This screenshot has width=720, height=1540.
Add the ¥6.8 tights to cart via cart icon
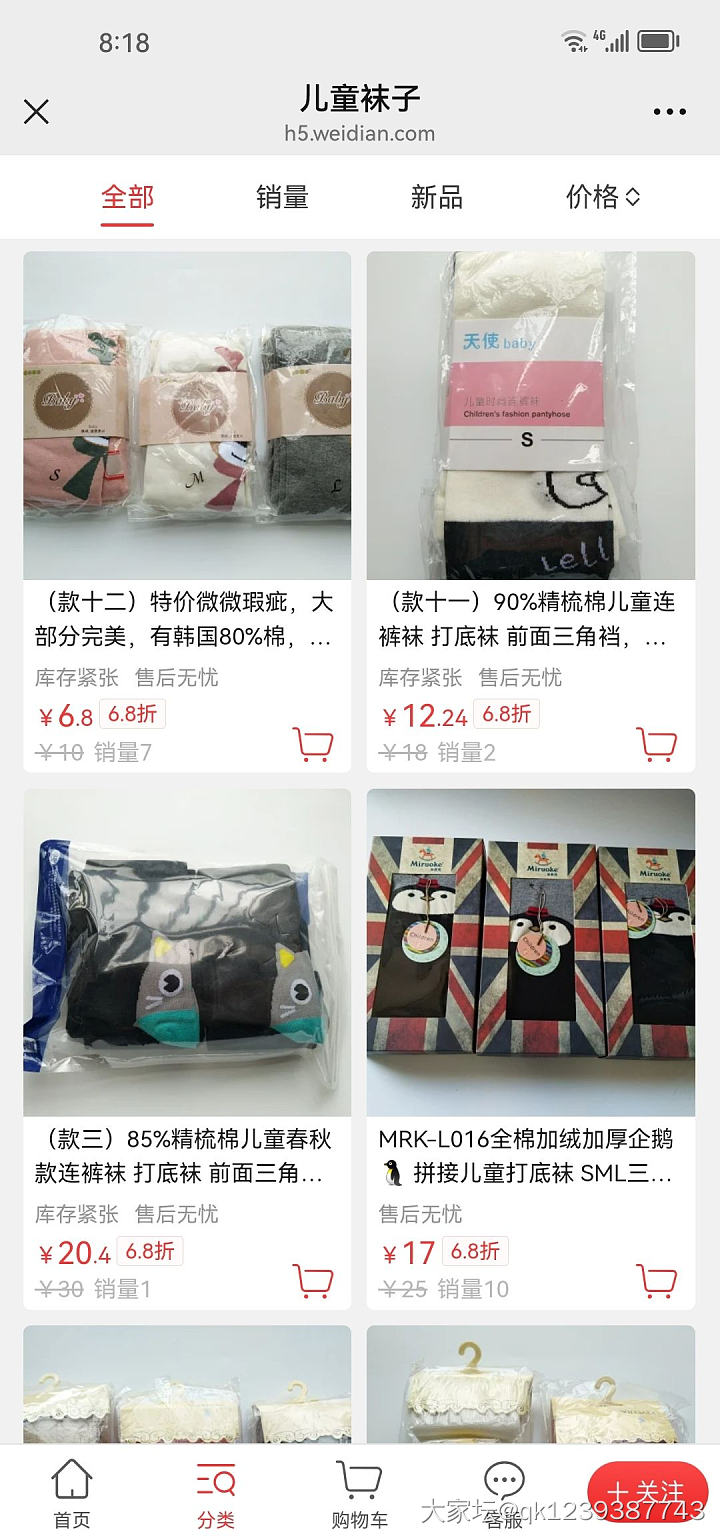pyautogui.click(x=314, y=744)
